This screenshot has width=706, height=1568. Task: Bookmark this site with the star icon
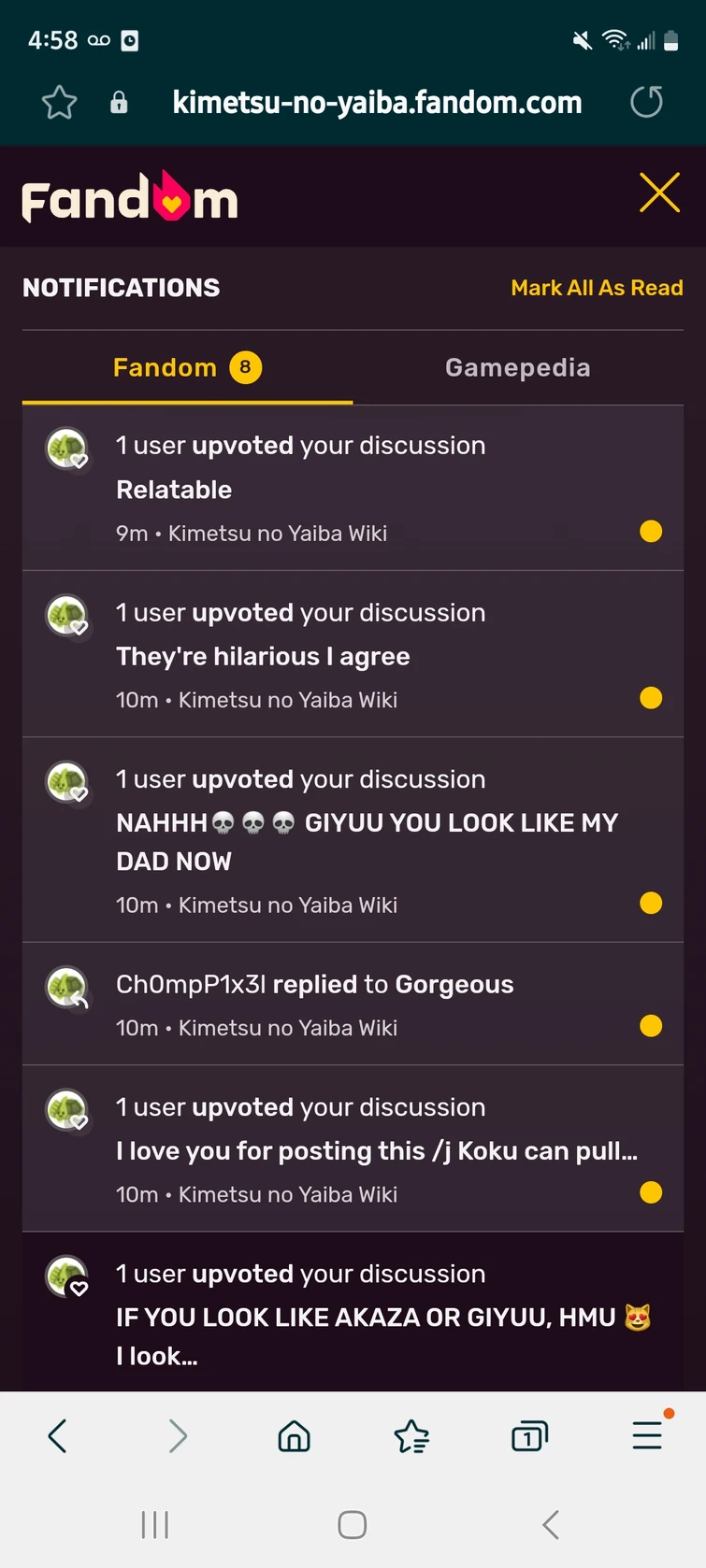coord(59,102)
